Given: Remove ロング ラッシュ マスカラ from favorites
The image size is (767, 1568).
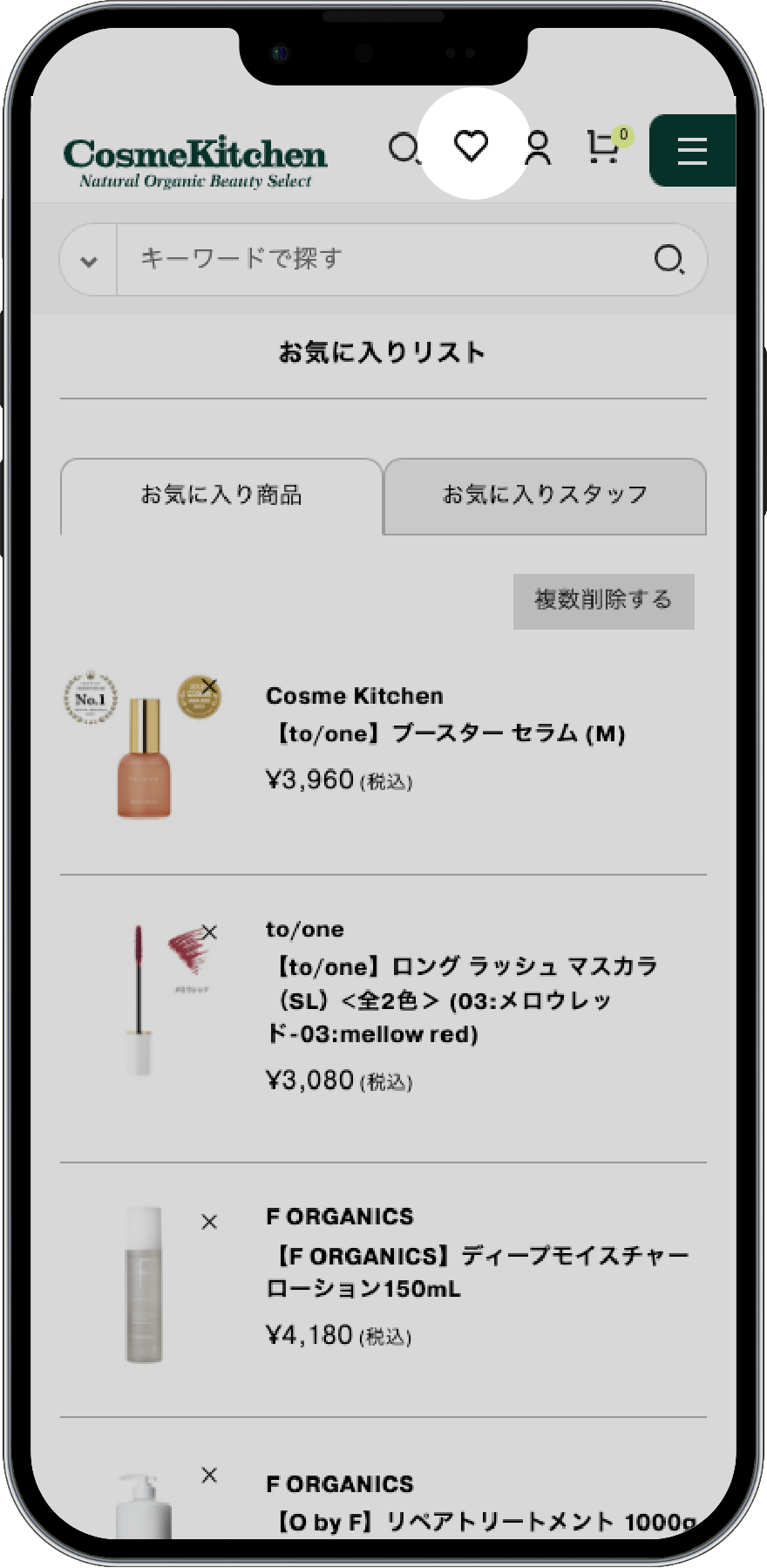Looking at the screenshot, I should point(209,932).
